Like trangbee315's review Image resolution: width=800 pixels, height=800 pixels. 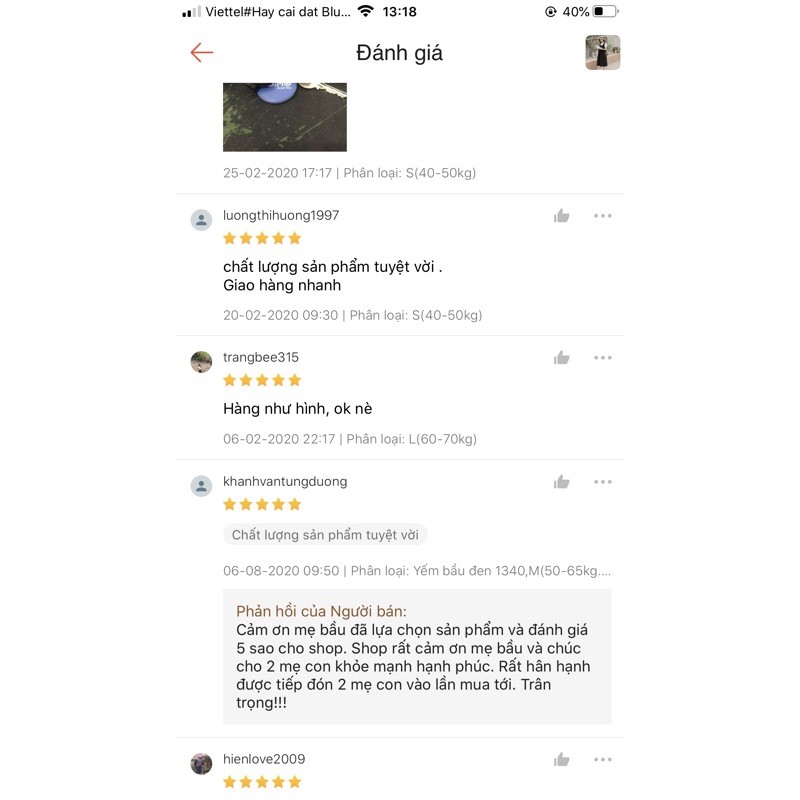561,358
